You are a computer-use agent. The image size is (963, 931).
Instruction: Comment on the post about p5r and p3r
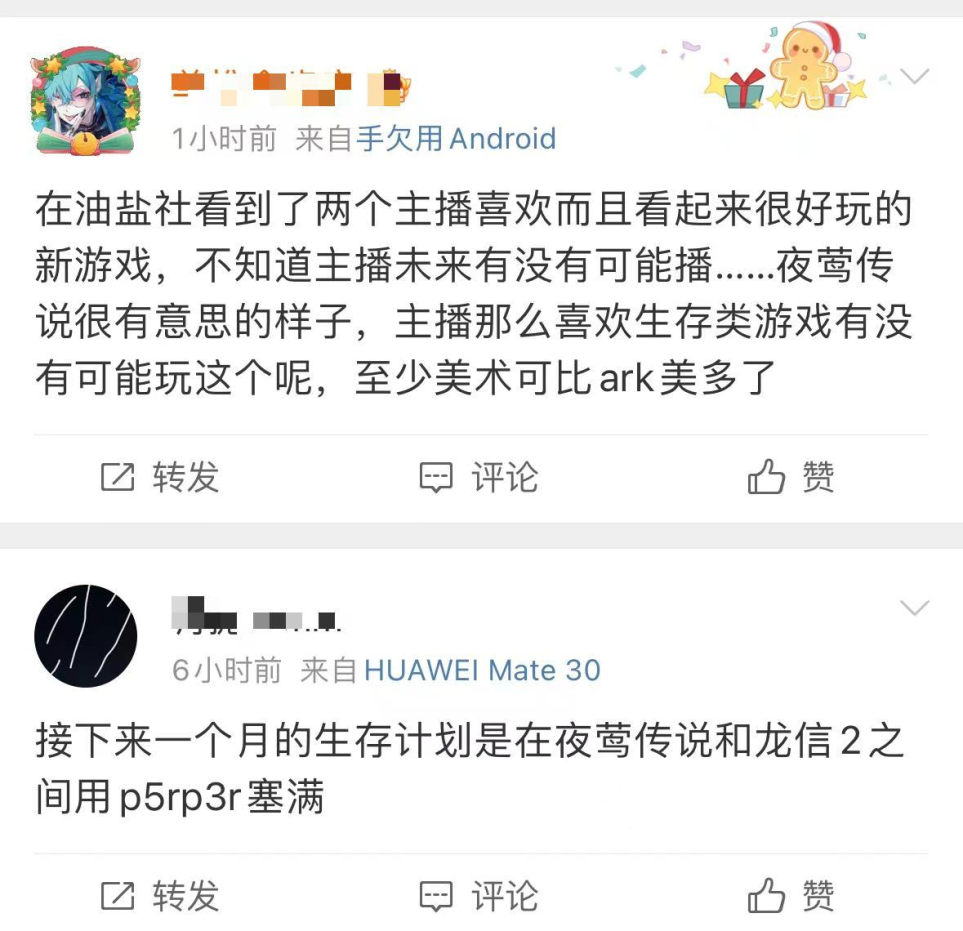[478, 896]
